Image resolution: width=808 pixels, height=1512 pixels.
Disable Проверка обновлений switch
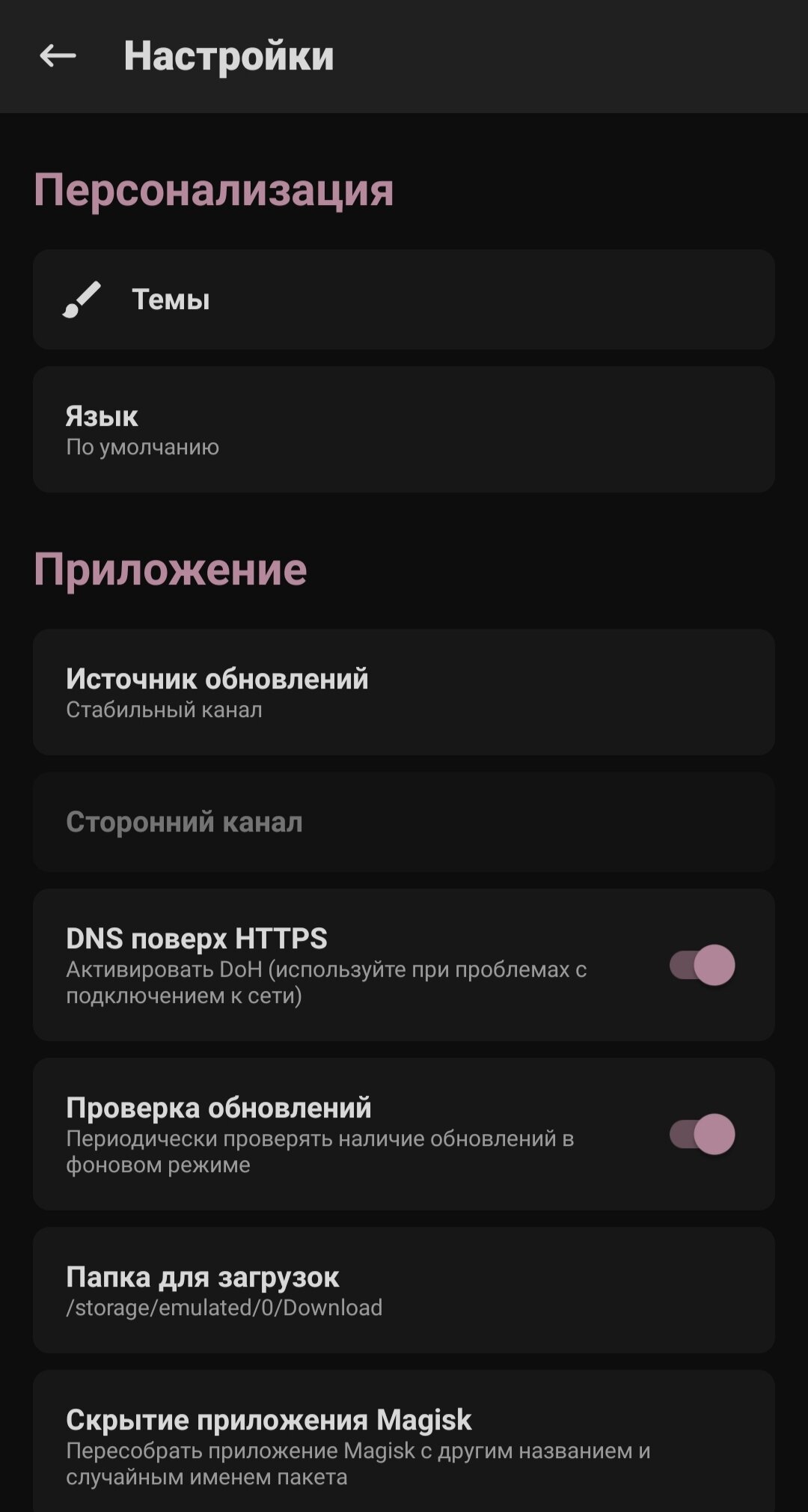point(702,1134)
